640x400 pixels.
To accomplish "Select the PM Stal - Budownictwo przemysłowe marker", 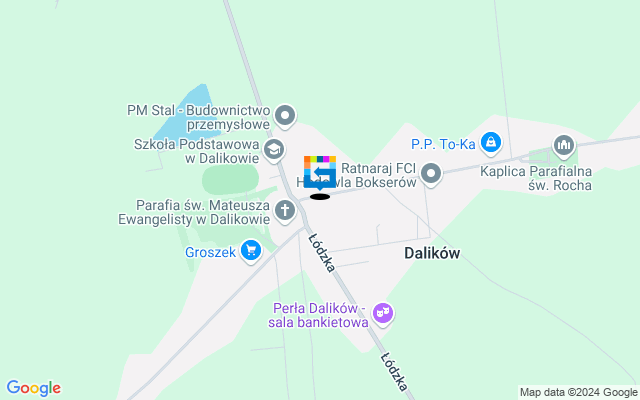I will [x=286, y=117].
